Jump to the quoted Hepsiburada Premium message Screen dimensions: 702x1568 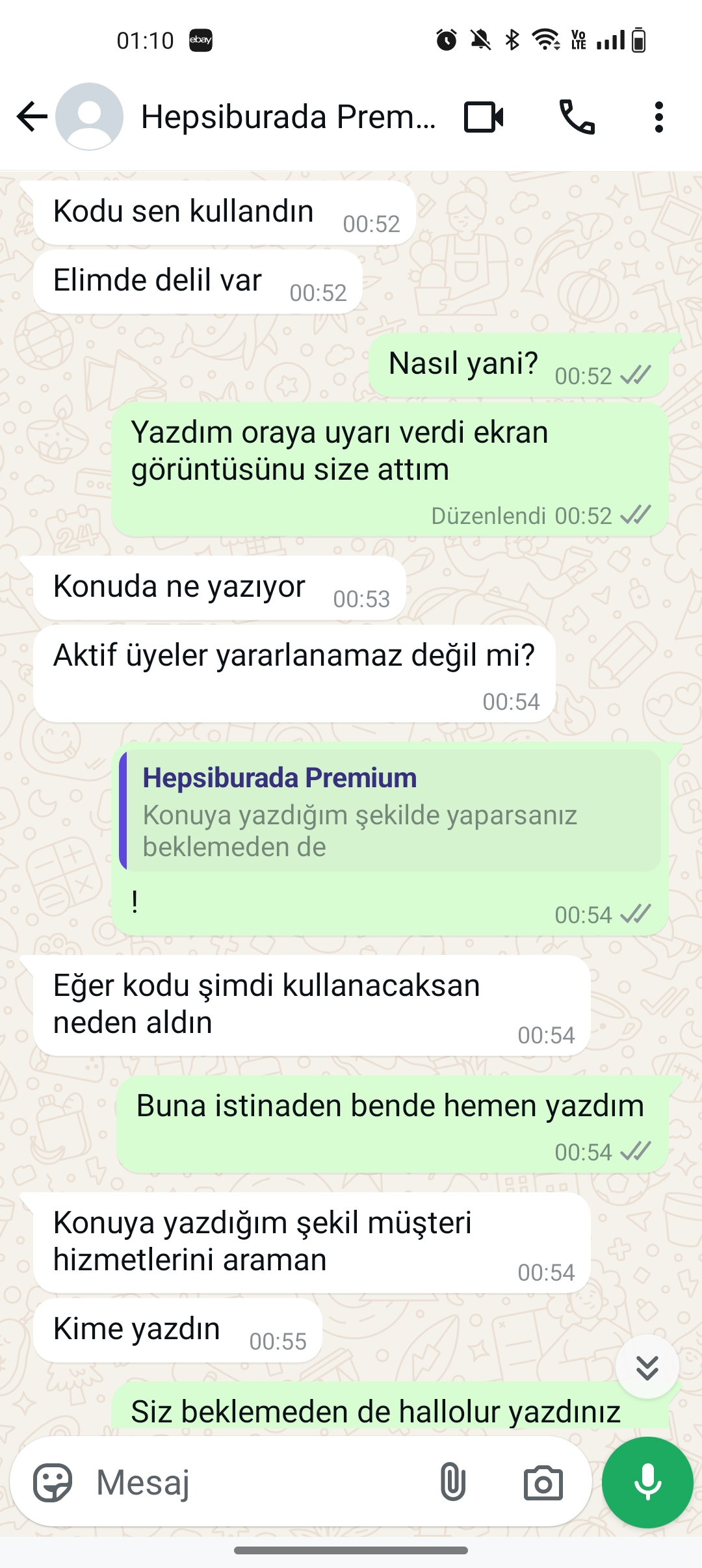pyautogui.click(x=391, y=811)
